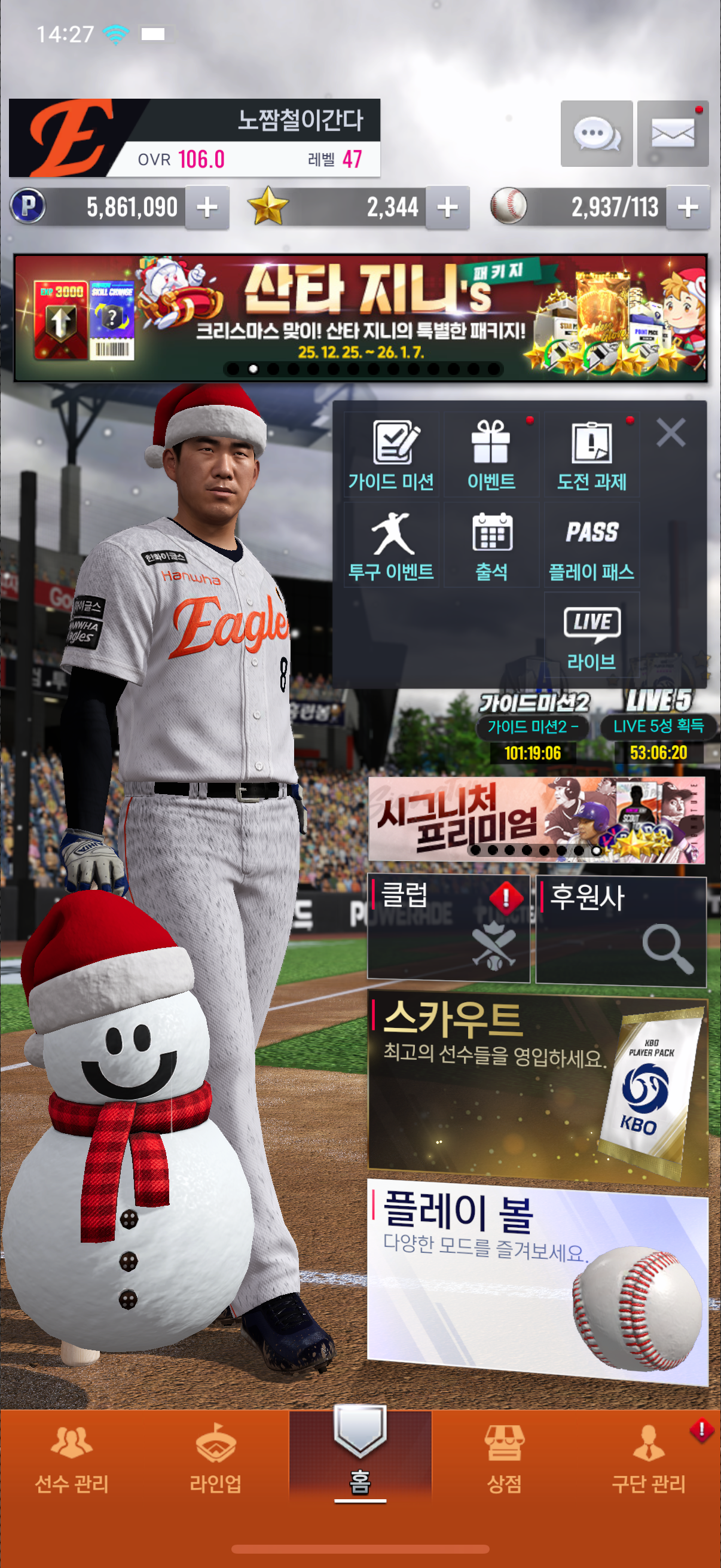This screenshot has width=721, height=1568.
Task: Open the 시그니처 프리미엄 banner
Action: click(x=536, y=819)
